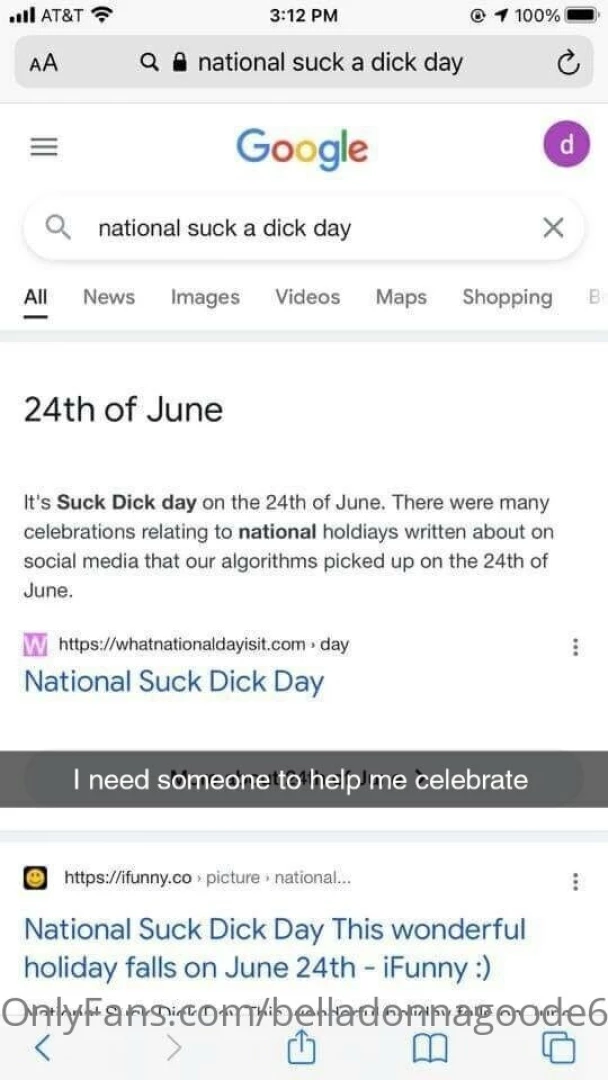Switch to the Videos tab

click(x=307, y=297)
